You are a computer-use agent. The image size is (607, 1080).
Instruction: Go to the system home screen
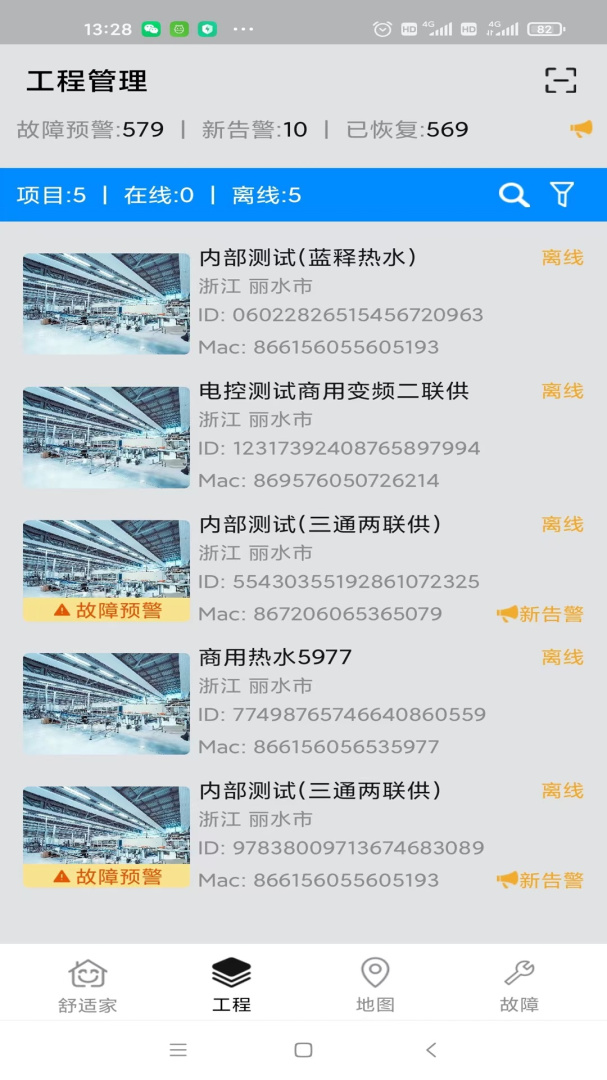point(303,1050)
